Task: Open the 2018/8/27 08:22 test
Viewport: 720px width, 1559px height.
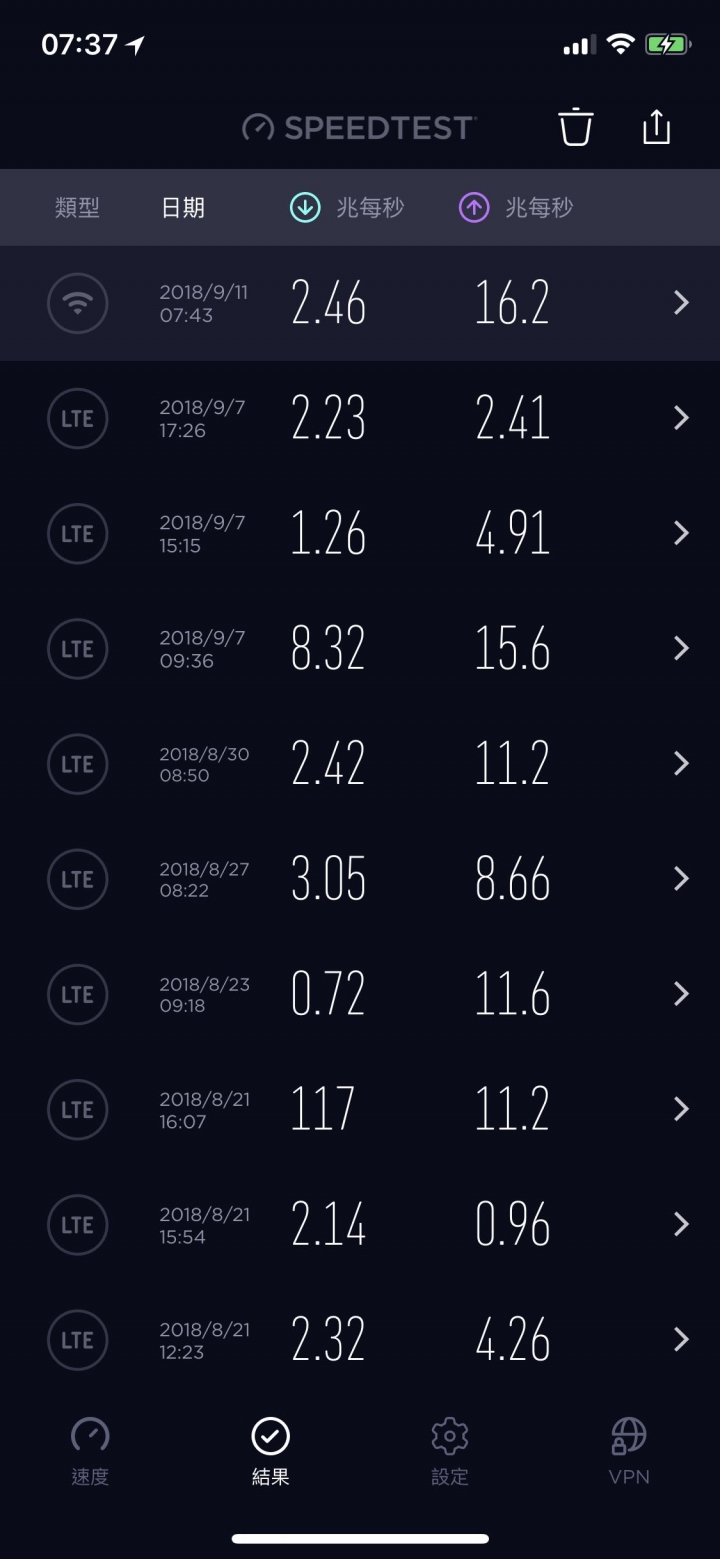Action: 360,878
